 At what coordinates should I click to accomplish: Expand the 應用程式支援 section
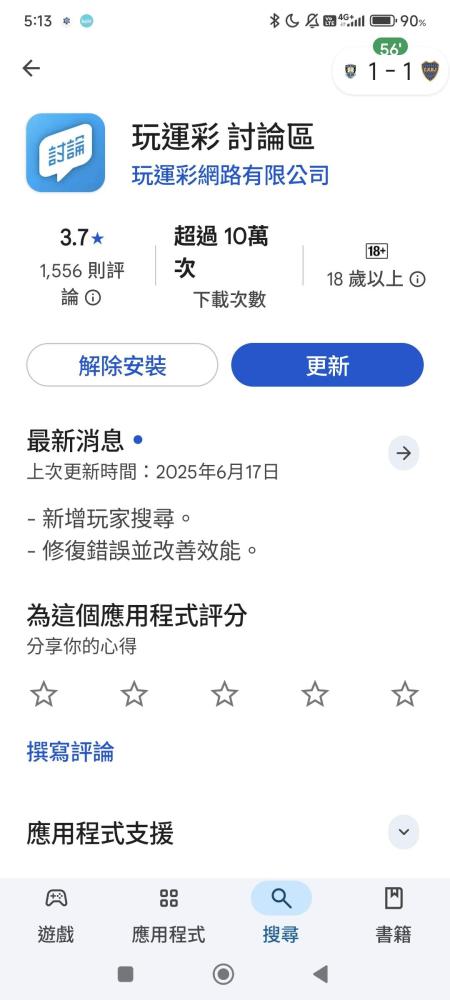click(x=403, y=832)
